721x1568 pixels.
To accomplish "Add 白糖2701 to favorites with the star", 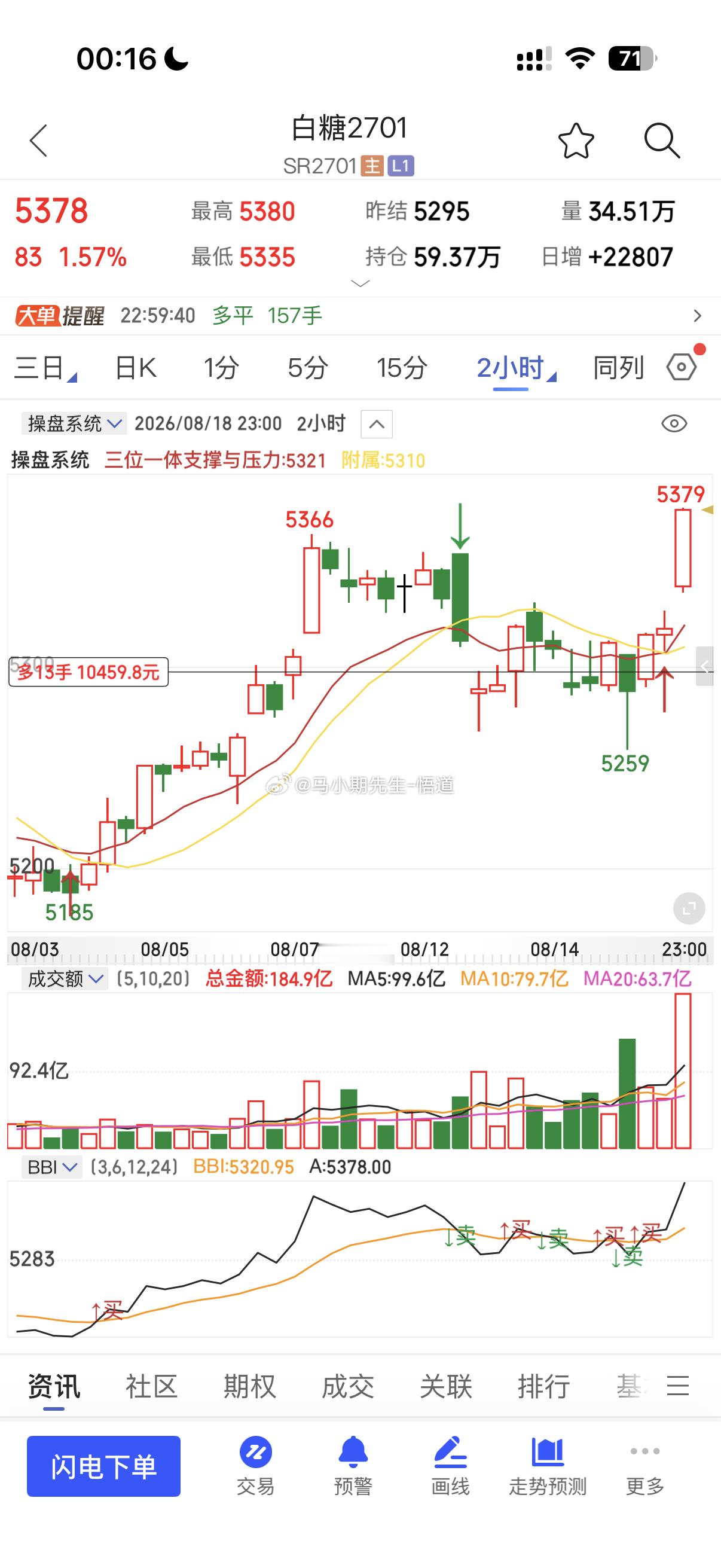I will [x=576, y=141].
